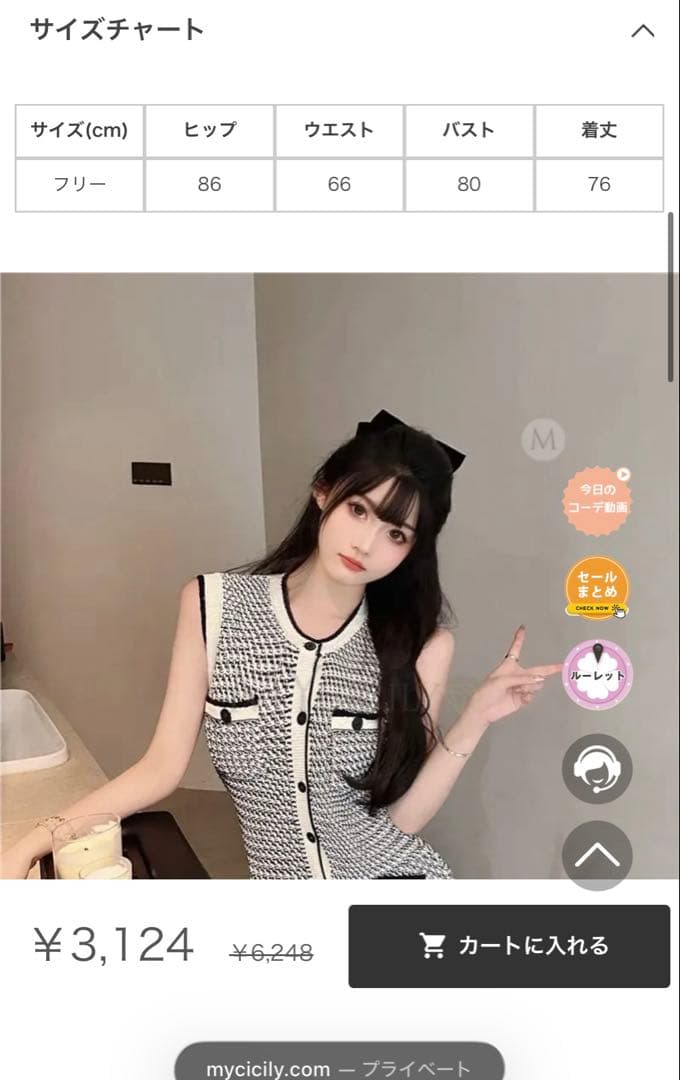Open the ルーレット floating button
This screenshot has width=680, height=1080.
pyautogui.click(x=597, y=674)
